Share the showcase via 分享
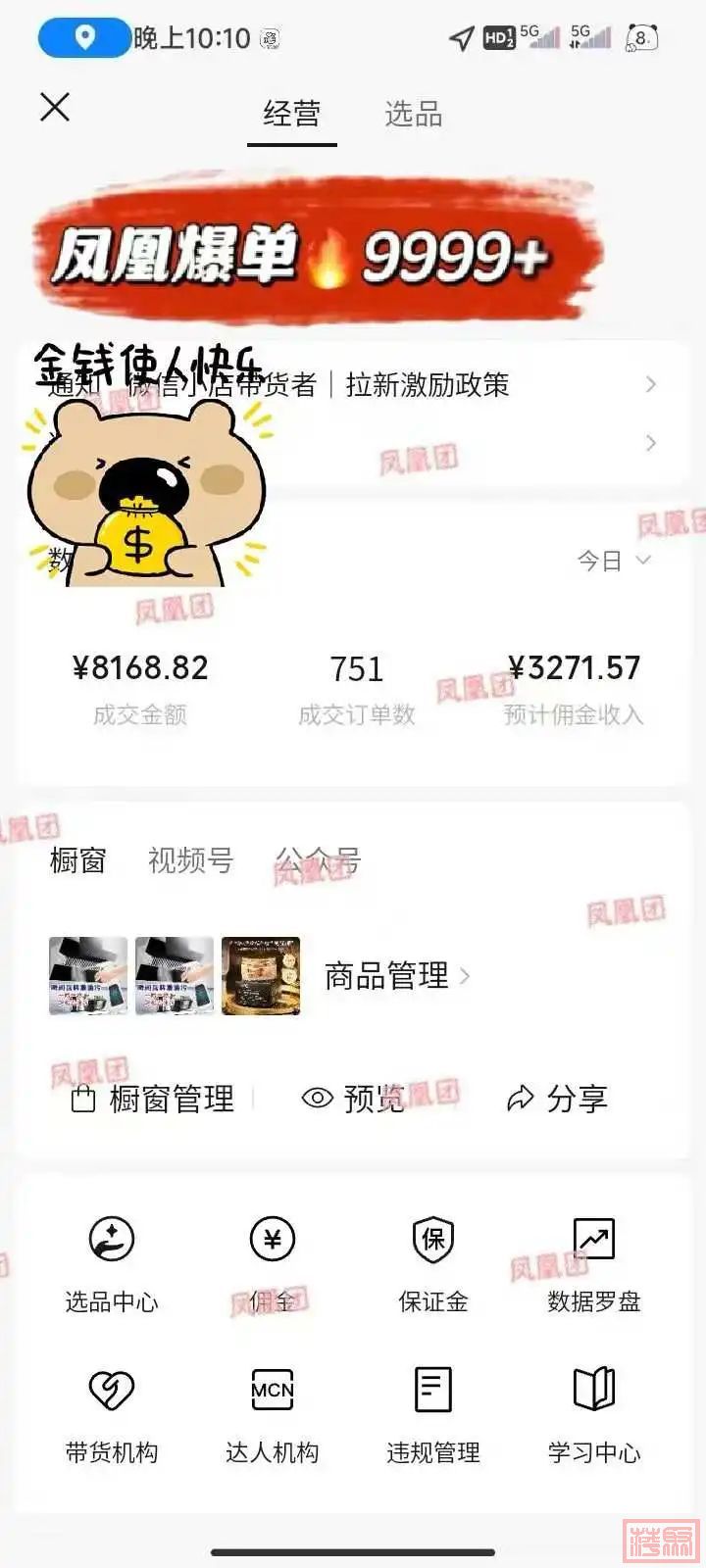This screenshot has height=1568, width=706. coord(557,1099)
